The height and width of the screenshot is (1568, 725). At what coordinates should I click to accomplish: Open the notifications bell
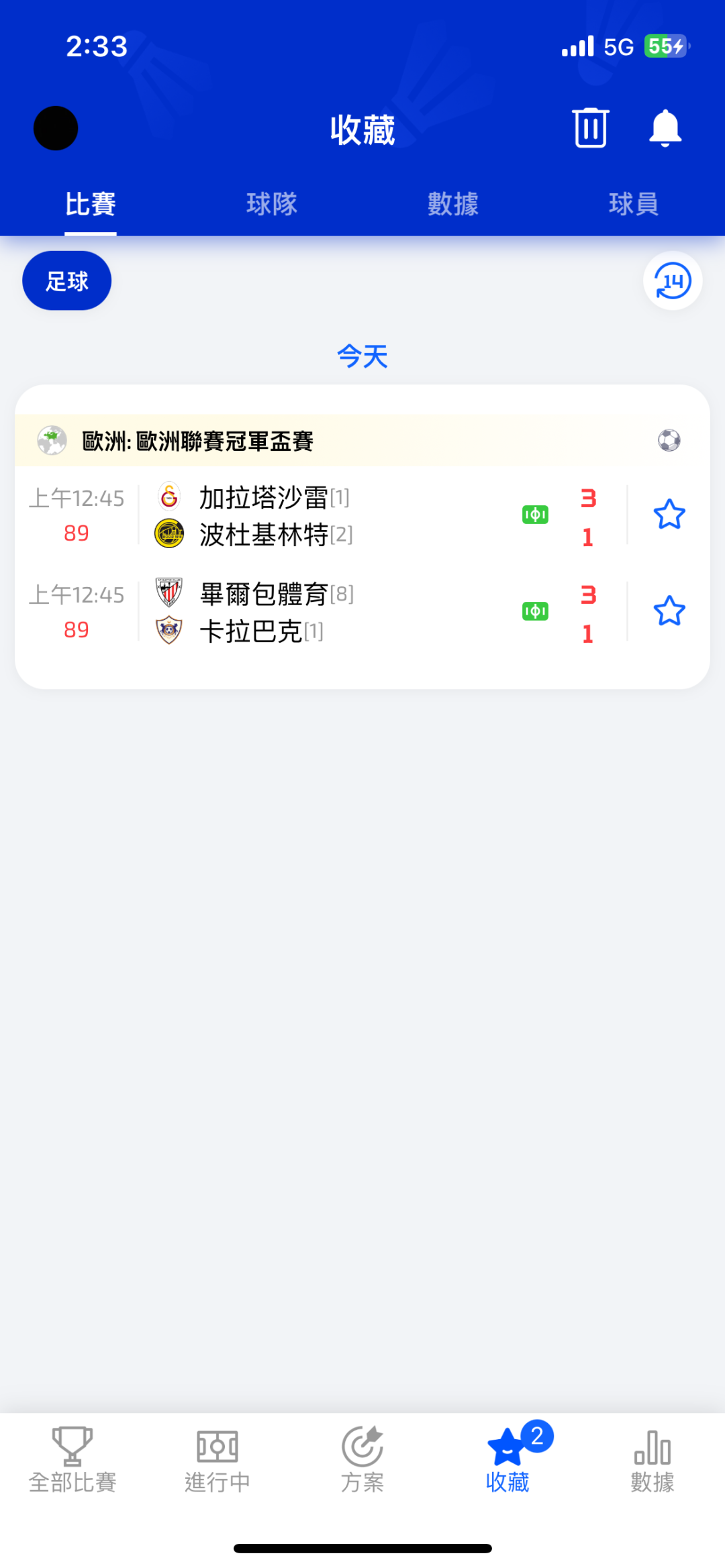click(665, 127)
